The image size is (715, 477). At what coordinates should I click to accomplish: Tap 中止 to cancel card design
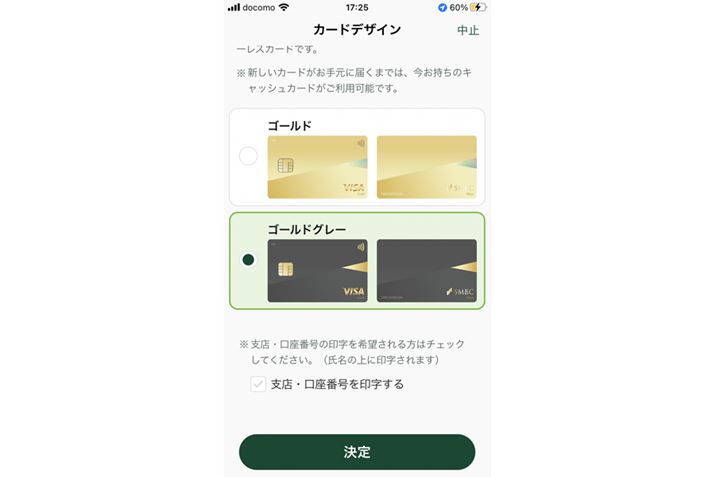click(467, 30)
